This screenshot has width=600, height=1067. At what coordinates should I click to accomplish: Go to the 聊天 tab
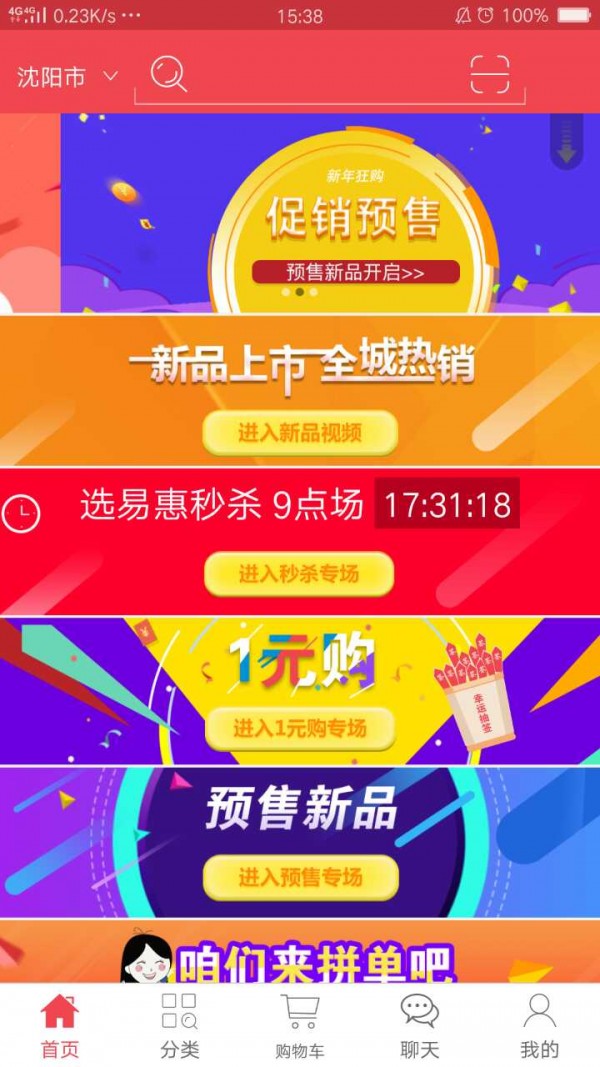pyautogui.click(x=420, y=1026)
